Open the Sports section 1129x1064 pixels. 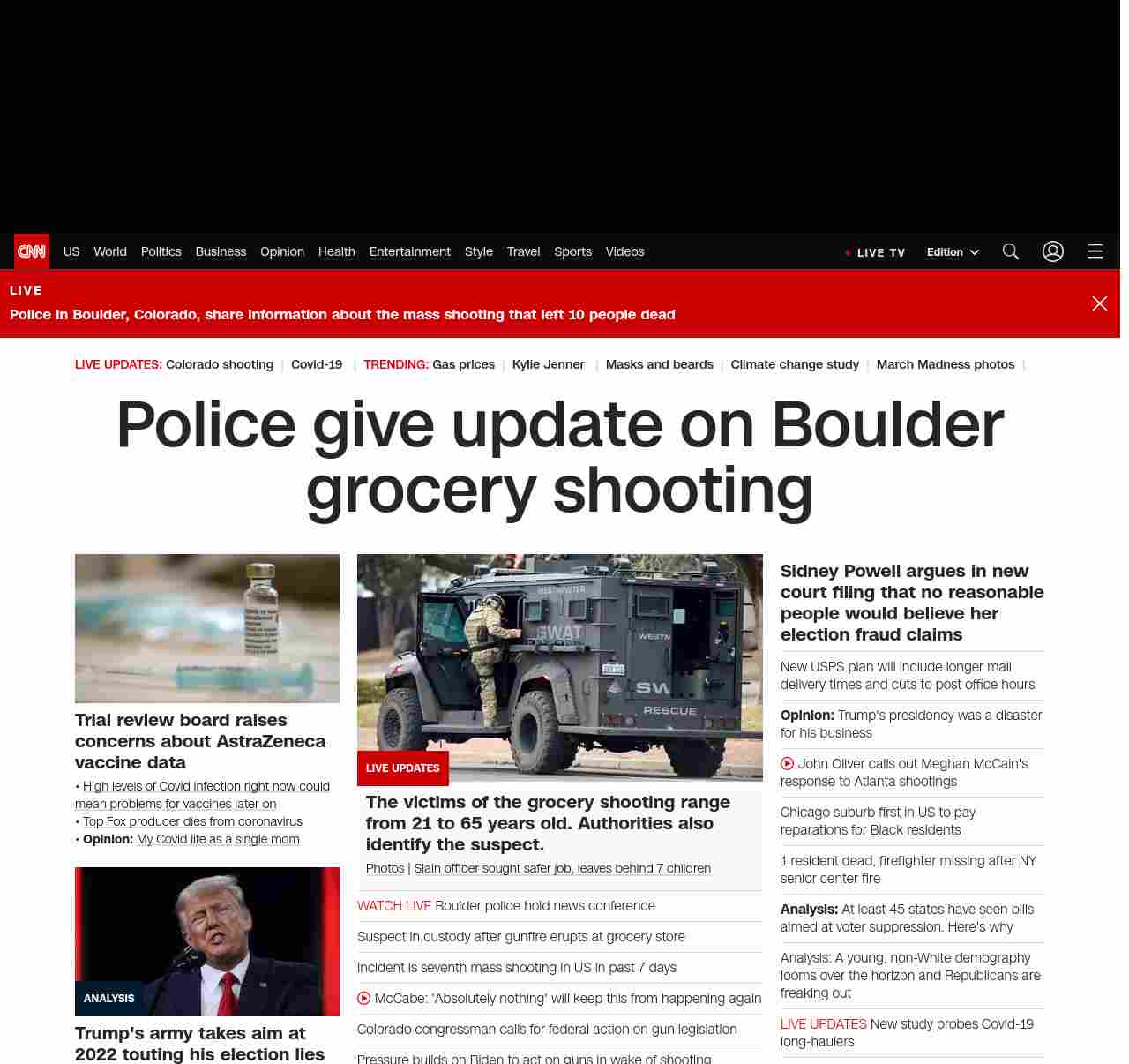click(x=572, y=251)
